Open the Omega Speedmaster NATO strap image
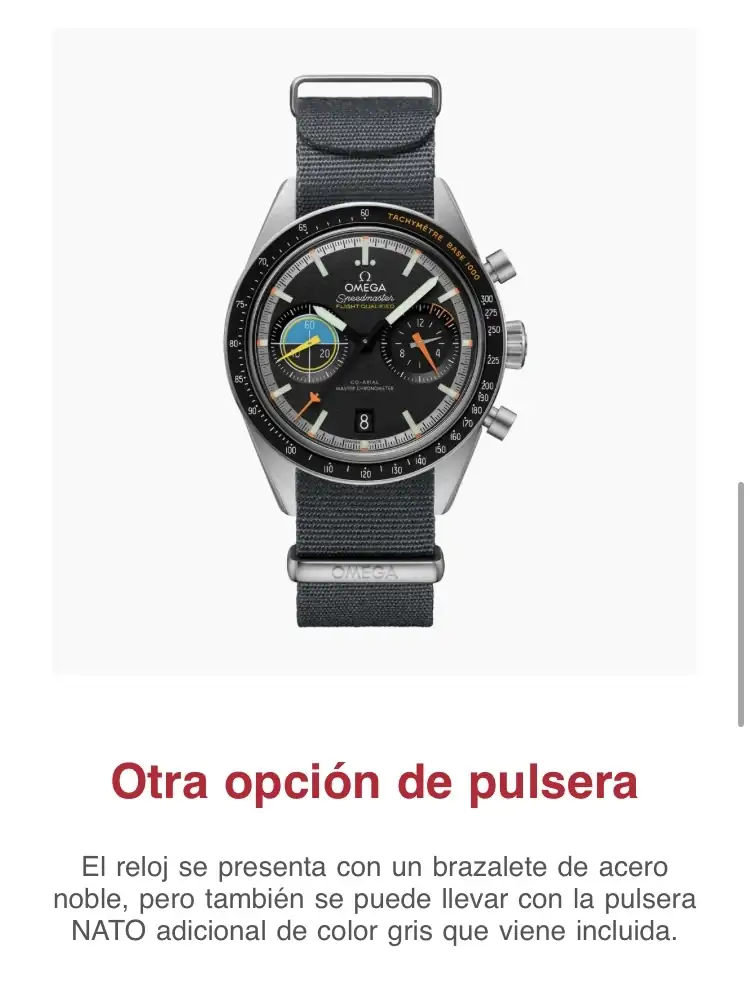750x981 pixels. [374, 350]
